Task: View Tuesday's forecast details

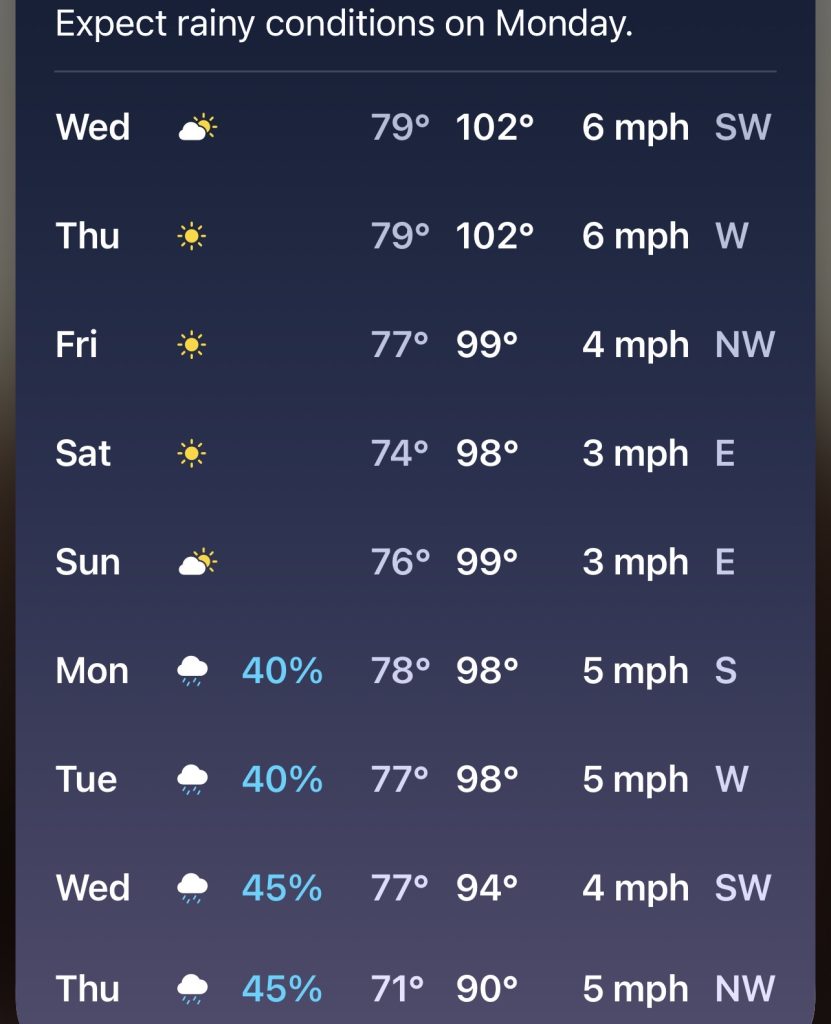Action: pyautogui.click(x=416, y=779)
